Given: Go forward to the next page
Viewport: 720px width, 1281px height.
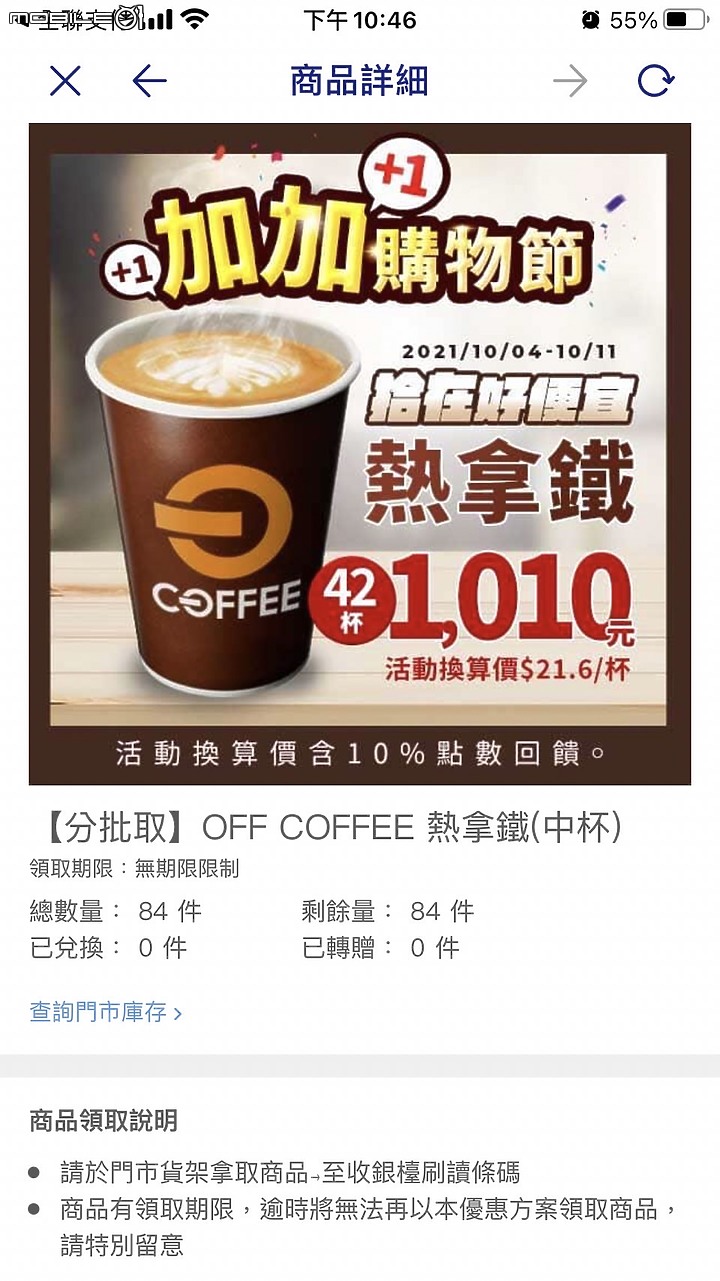Looking at the screenshot, I should pos(570,81).
